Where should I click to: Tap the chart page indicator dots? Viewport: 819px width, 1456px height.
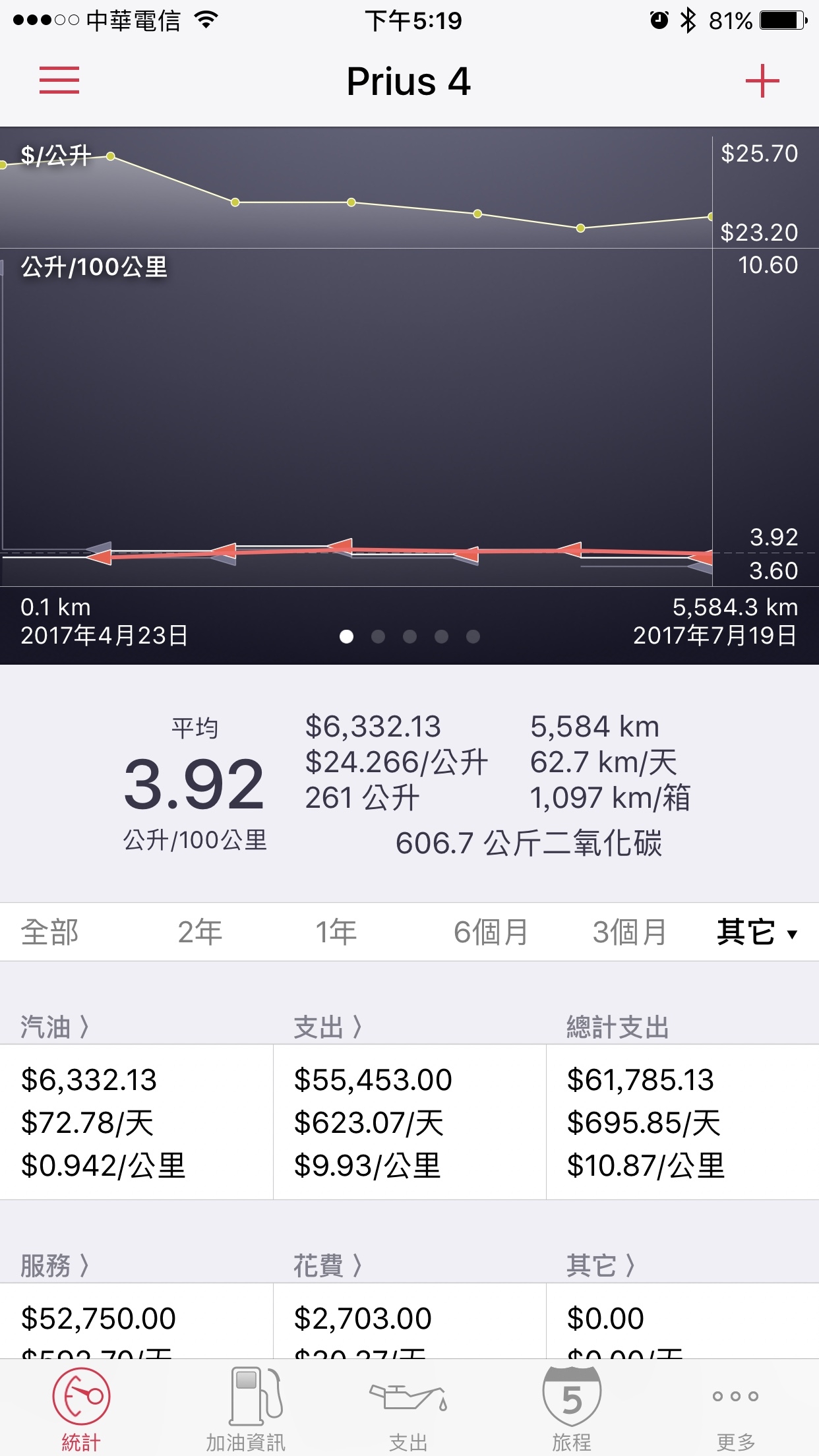409,636
